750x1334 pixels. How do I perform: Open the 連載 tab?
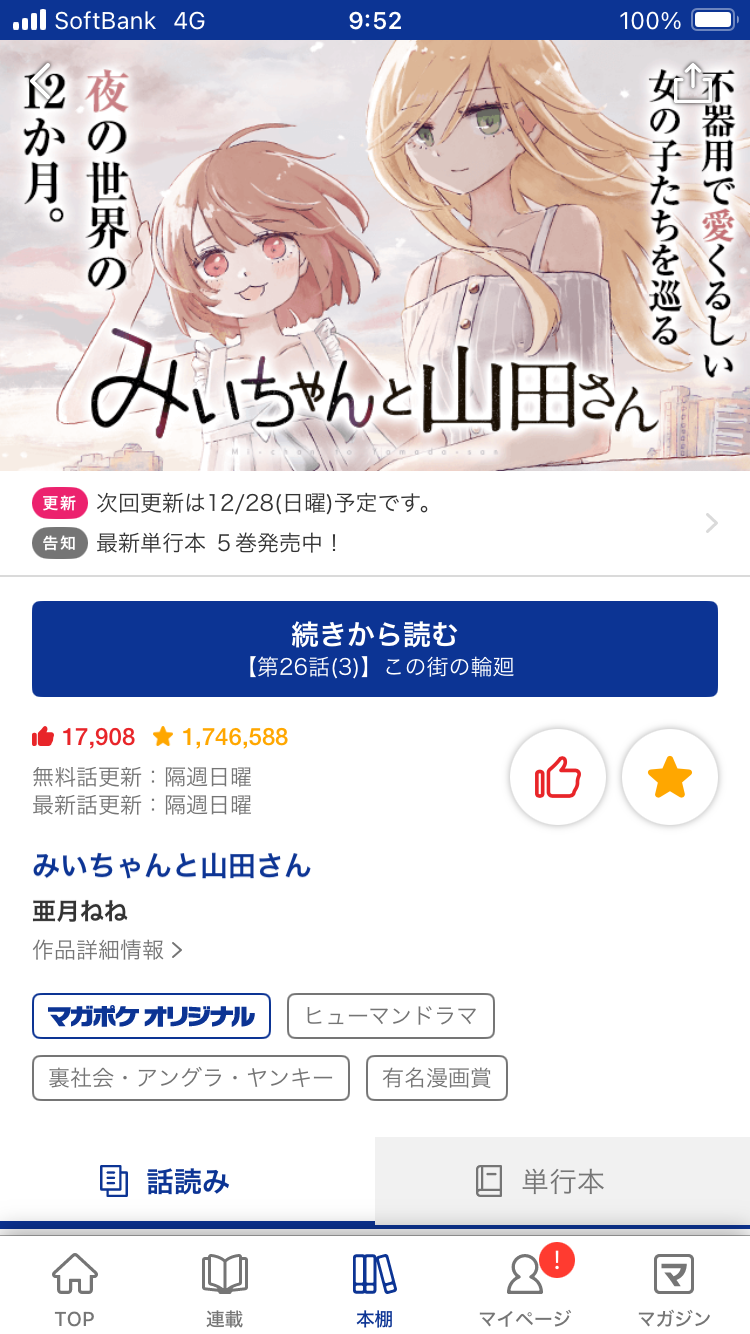pos(225,1288)
